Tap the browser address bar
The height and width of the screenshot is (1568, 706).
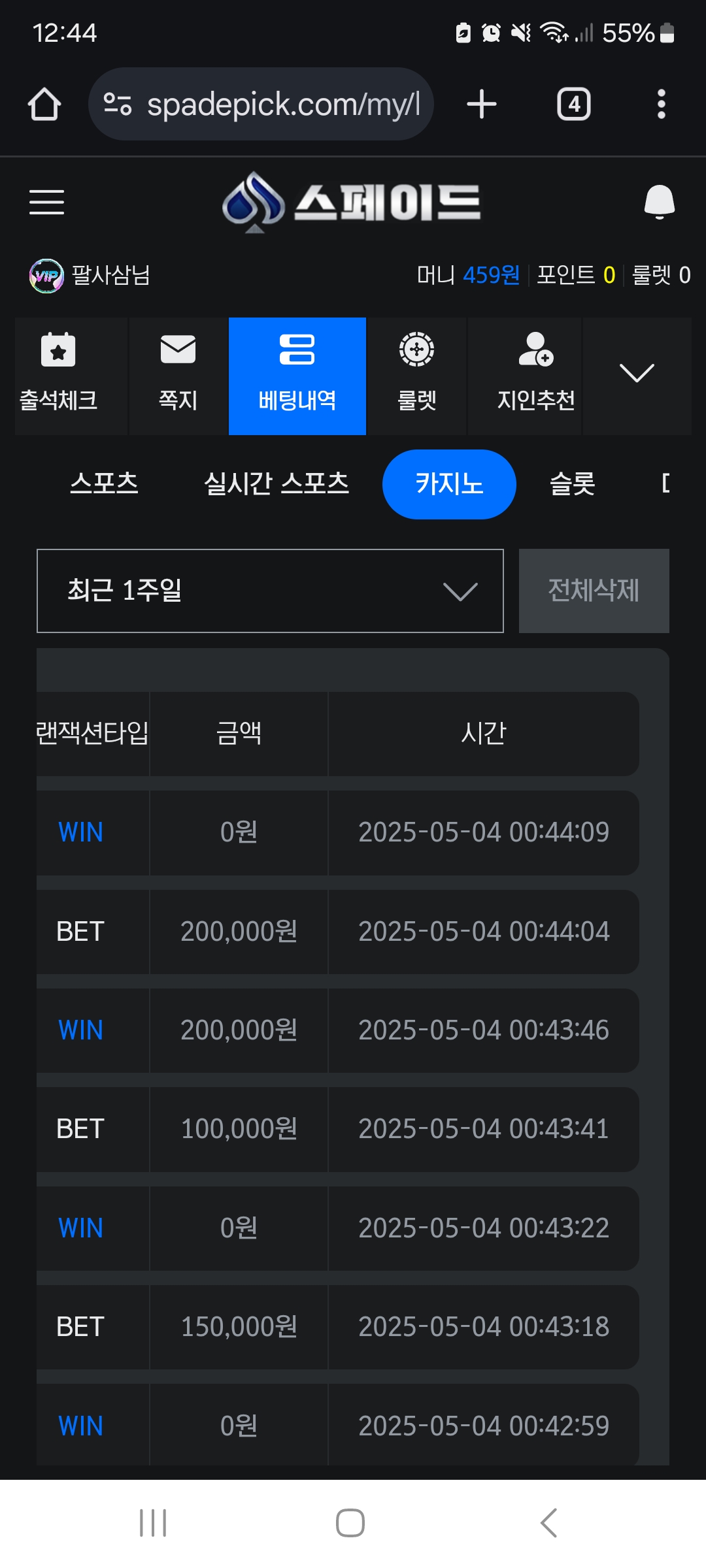tap(261, 104)
